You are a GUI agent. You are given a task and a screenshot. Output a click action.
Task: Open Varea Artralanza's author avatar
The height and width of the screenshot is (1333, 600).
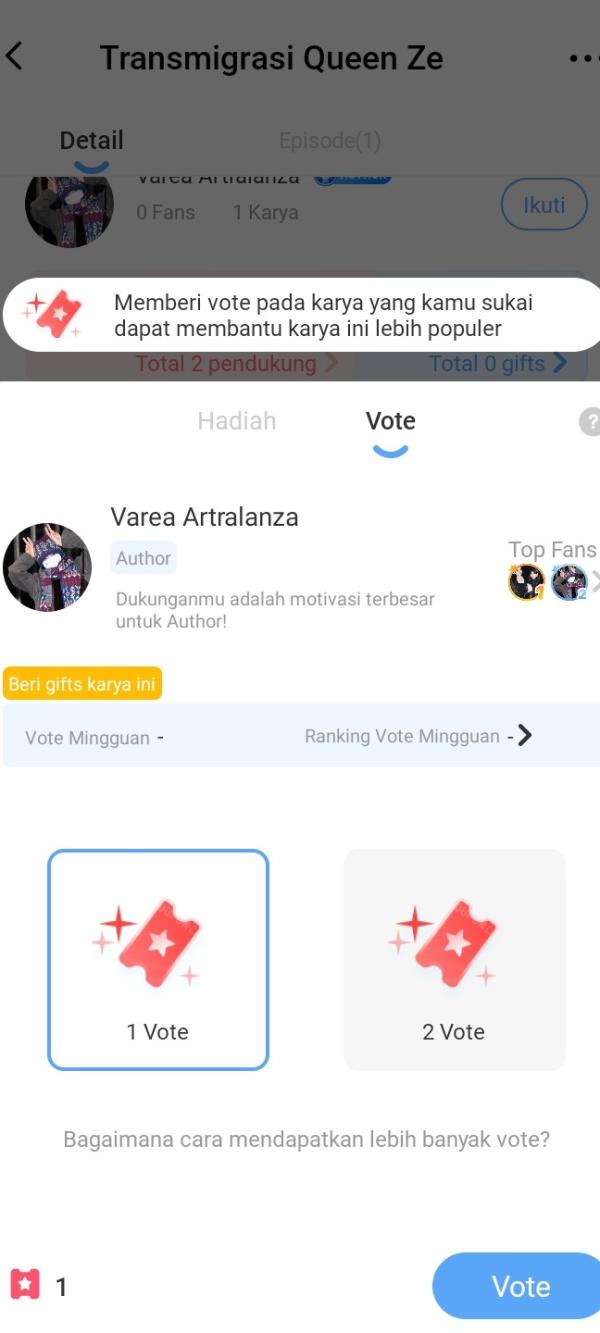[47, 567]
